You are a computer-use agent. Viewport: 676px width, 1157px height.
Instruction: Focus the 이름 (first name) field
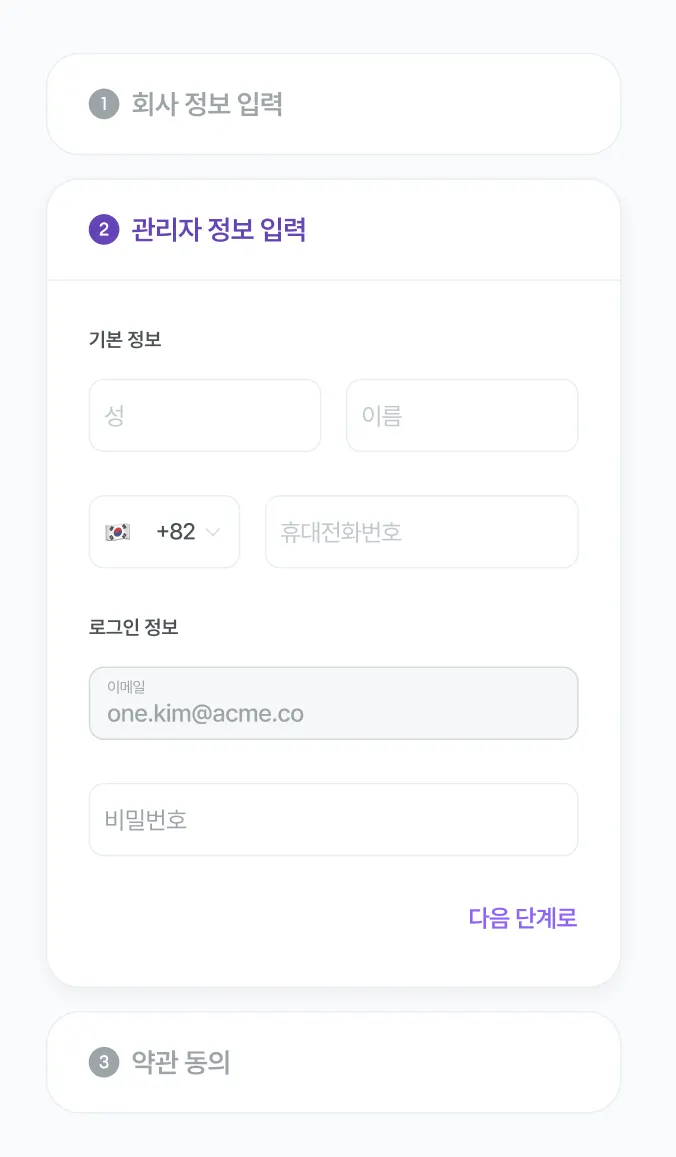(x=462, y=415)
